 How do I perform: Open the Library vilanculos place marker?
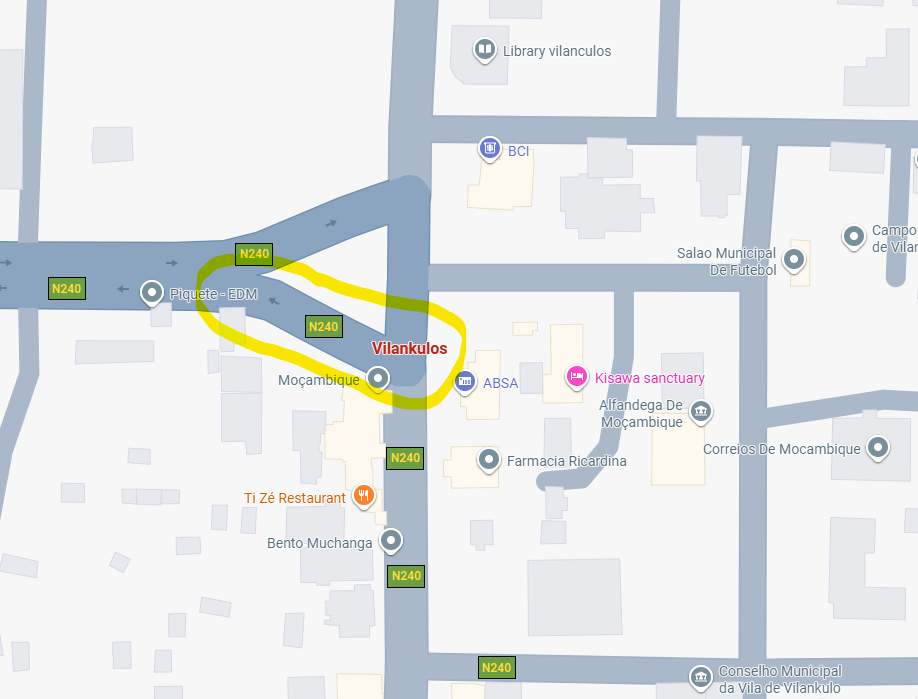coord(485,49)
